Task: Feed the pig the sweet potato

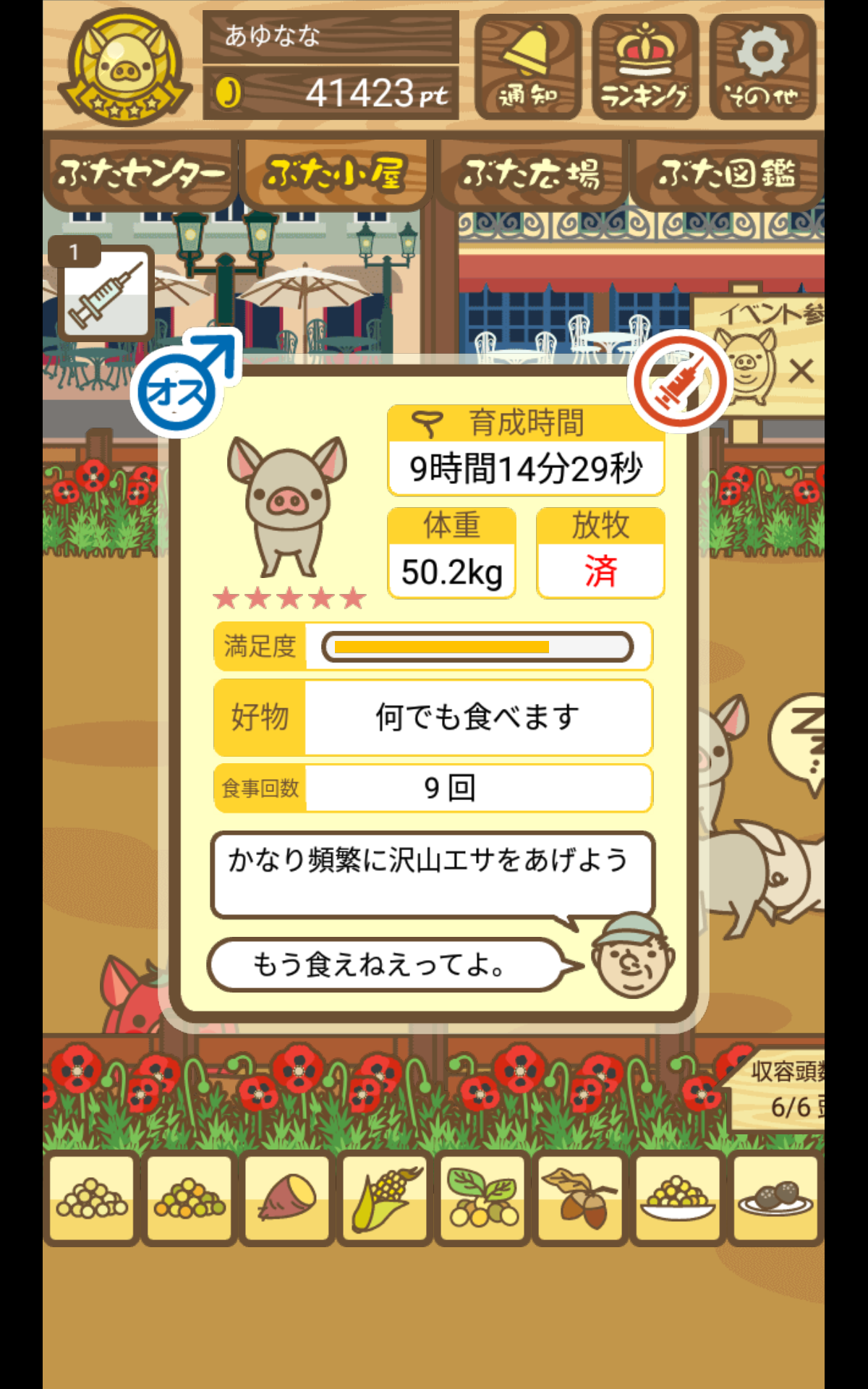Action: [x=287, y=1199]
